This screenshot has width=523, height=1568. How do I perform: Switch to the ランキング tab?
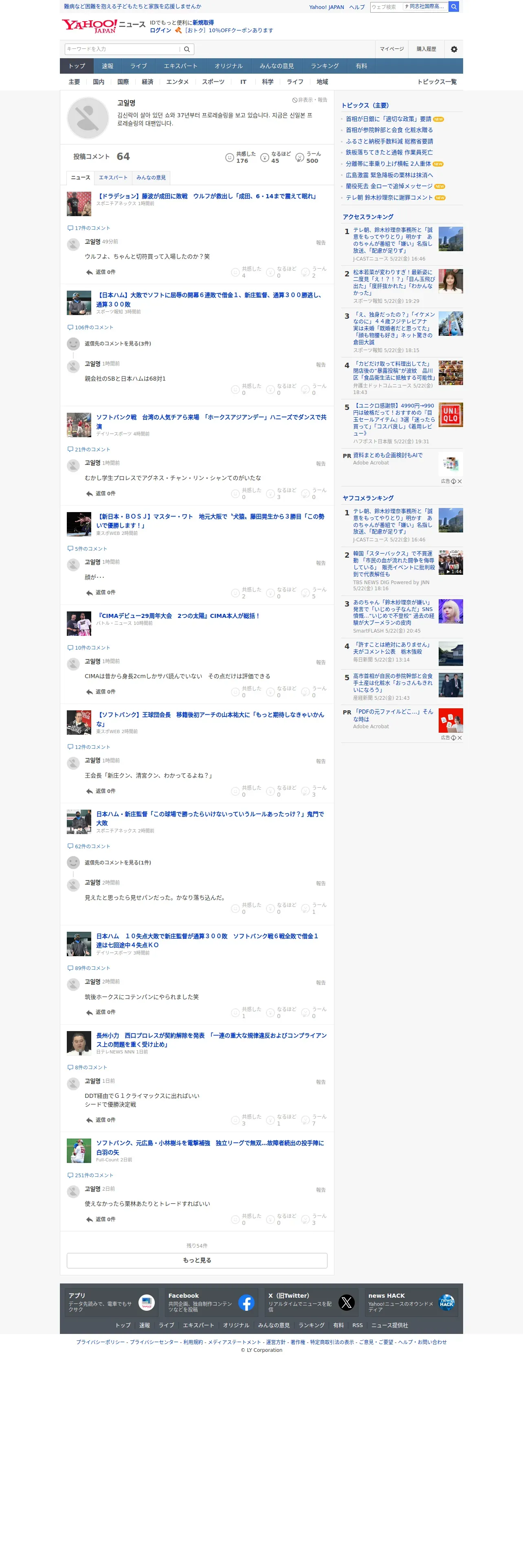(325, 66)
